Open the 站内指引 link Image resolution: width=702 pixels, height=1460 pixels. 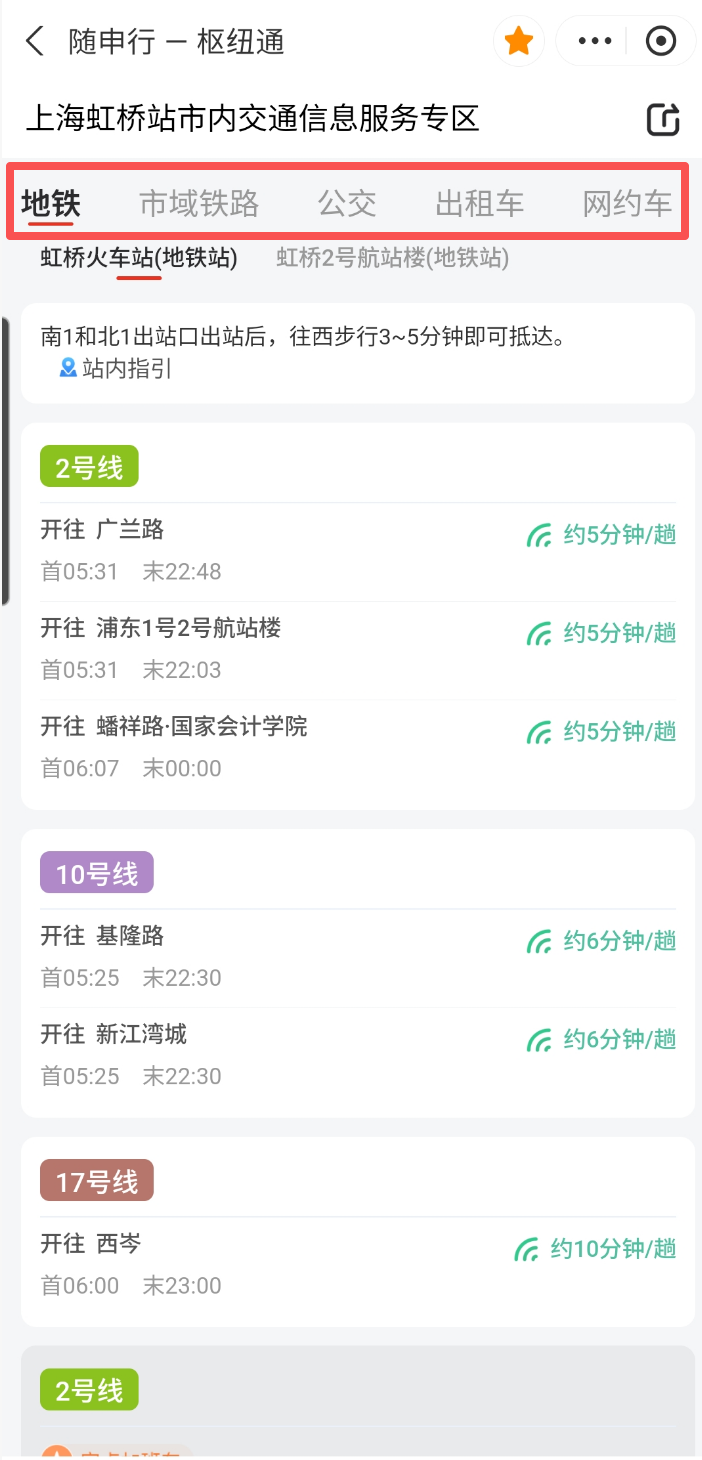click(116, 368)
